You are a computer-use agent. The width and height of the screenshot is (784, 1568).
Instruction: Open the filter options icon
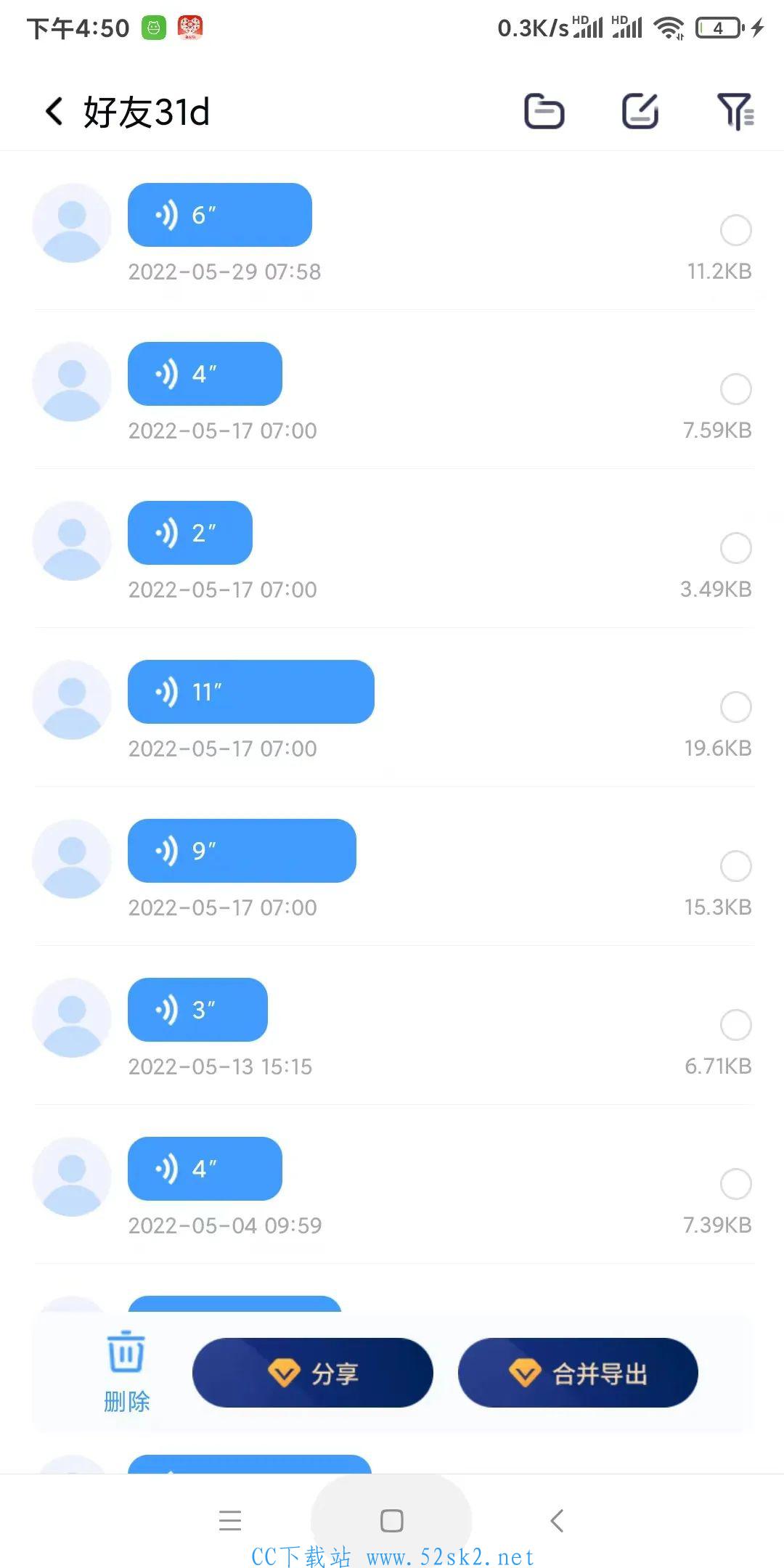click(x=736, y=112)
